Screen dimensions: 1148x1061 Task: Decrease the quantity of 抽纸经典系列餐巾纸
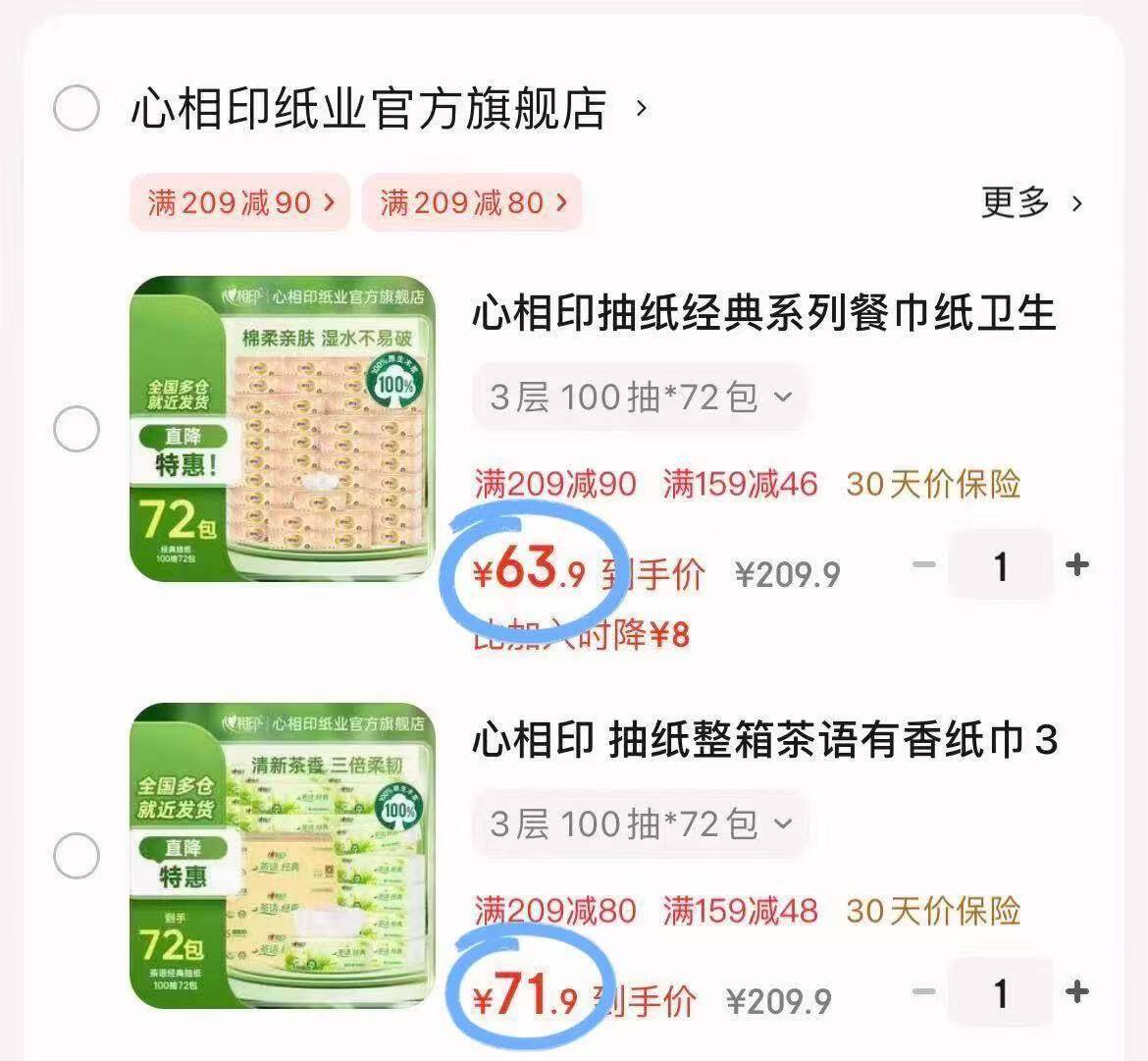tap(923, 565)
